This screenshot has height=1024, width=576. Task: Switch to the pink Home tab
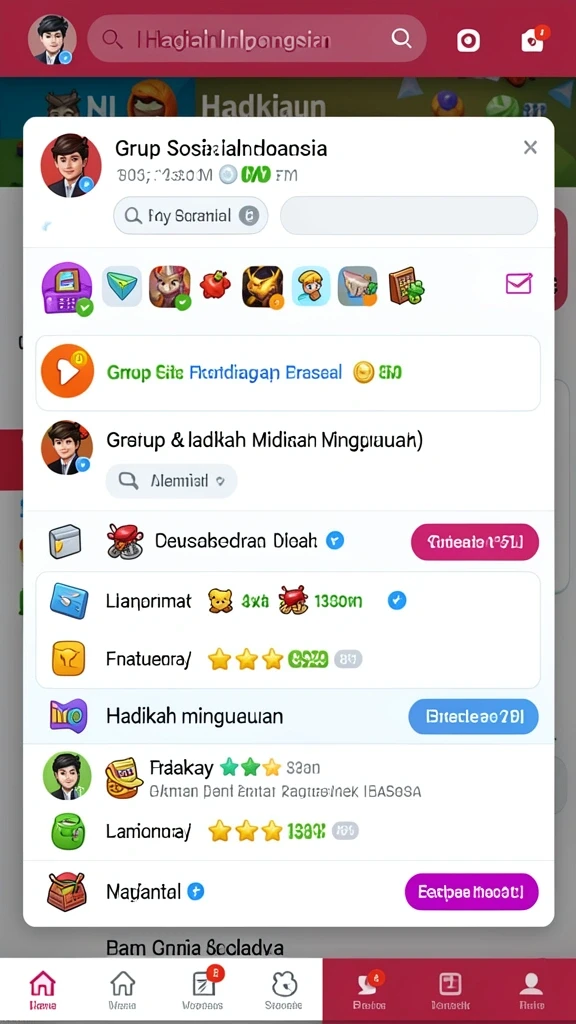[x=43, y=990]
